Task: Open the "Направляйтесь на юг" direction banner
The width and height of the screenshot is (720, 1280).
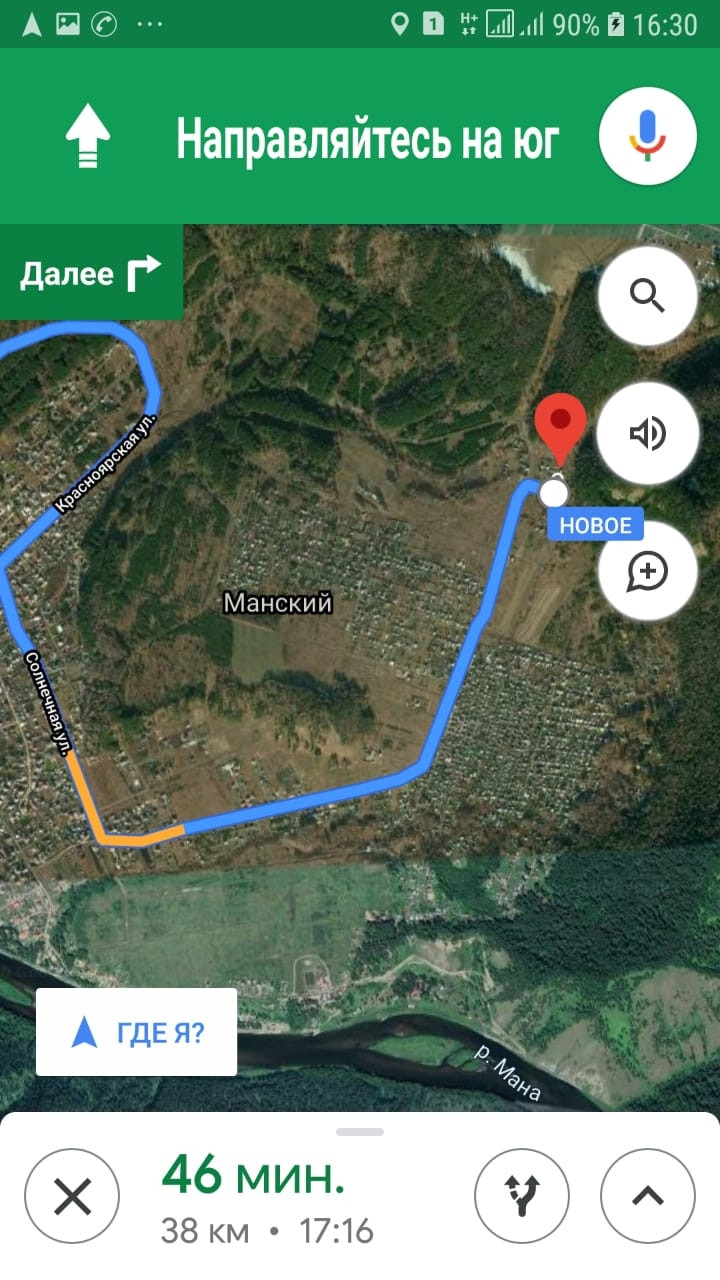Action: (366, 140)
